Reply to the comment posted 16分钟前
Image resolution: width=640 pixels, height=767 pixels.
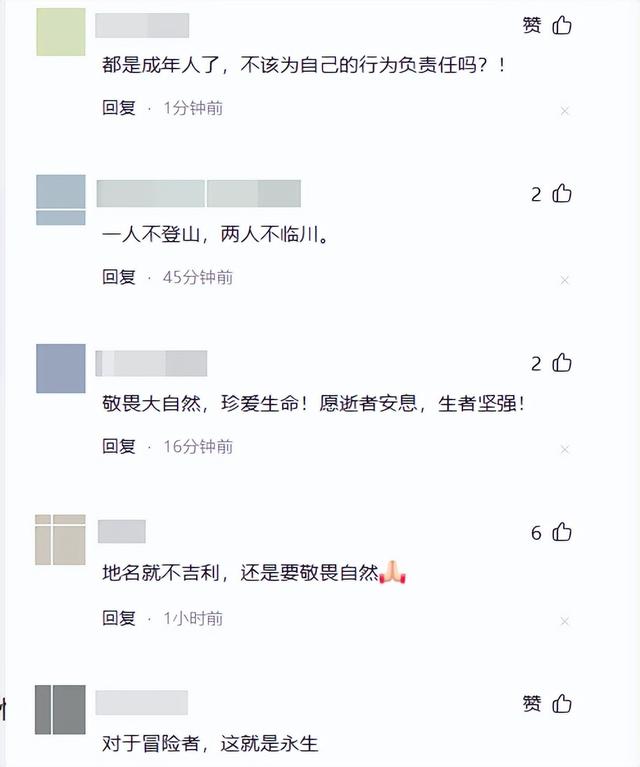pos(119,447)
